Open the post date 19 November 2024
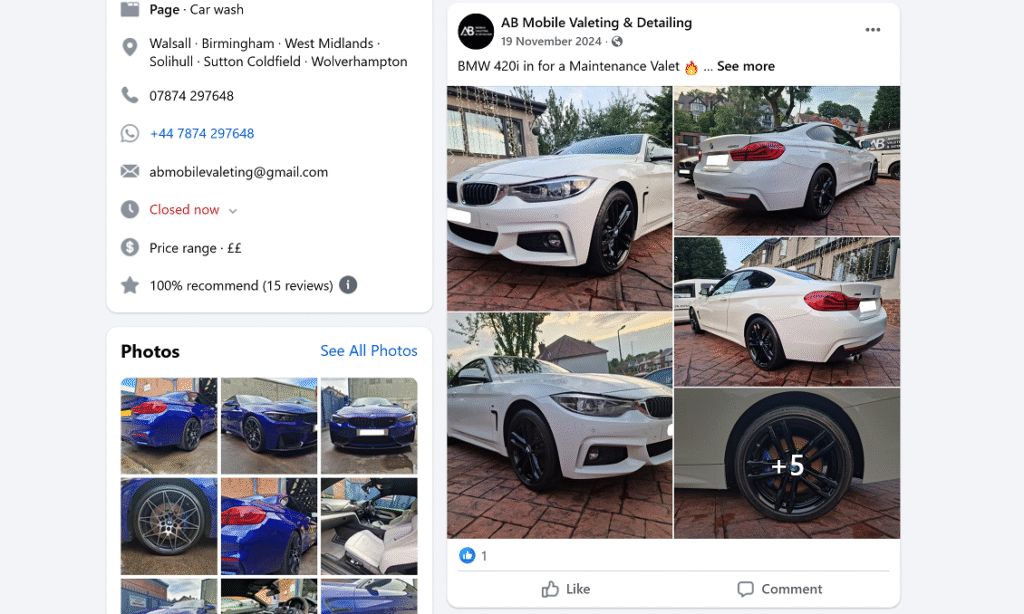The height and width of the screenshot is (614, 1024). pyautogui.click(x=551, y=42)
